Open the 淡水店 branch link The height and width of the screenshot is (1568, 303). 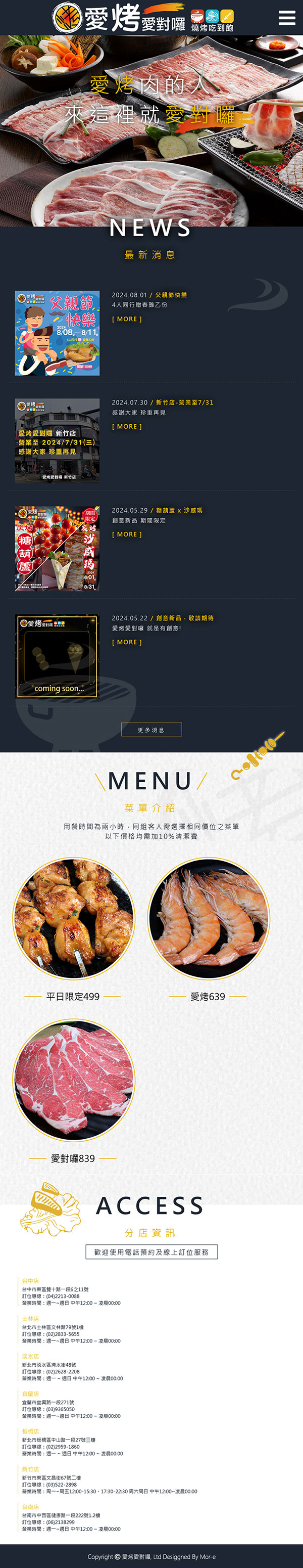[x=30, y=1357]
